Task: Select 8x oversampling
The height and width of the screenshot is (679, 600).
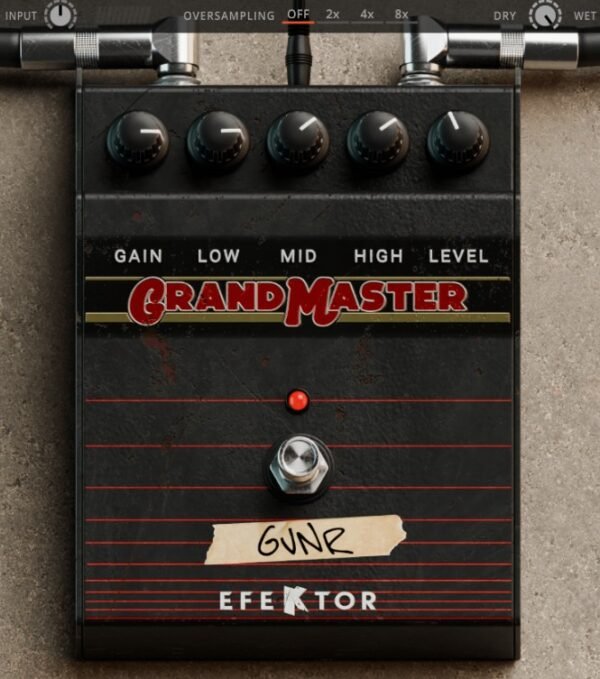Action: coord(401,14)
